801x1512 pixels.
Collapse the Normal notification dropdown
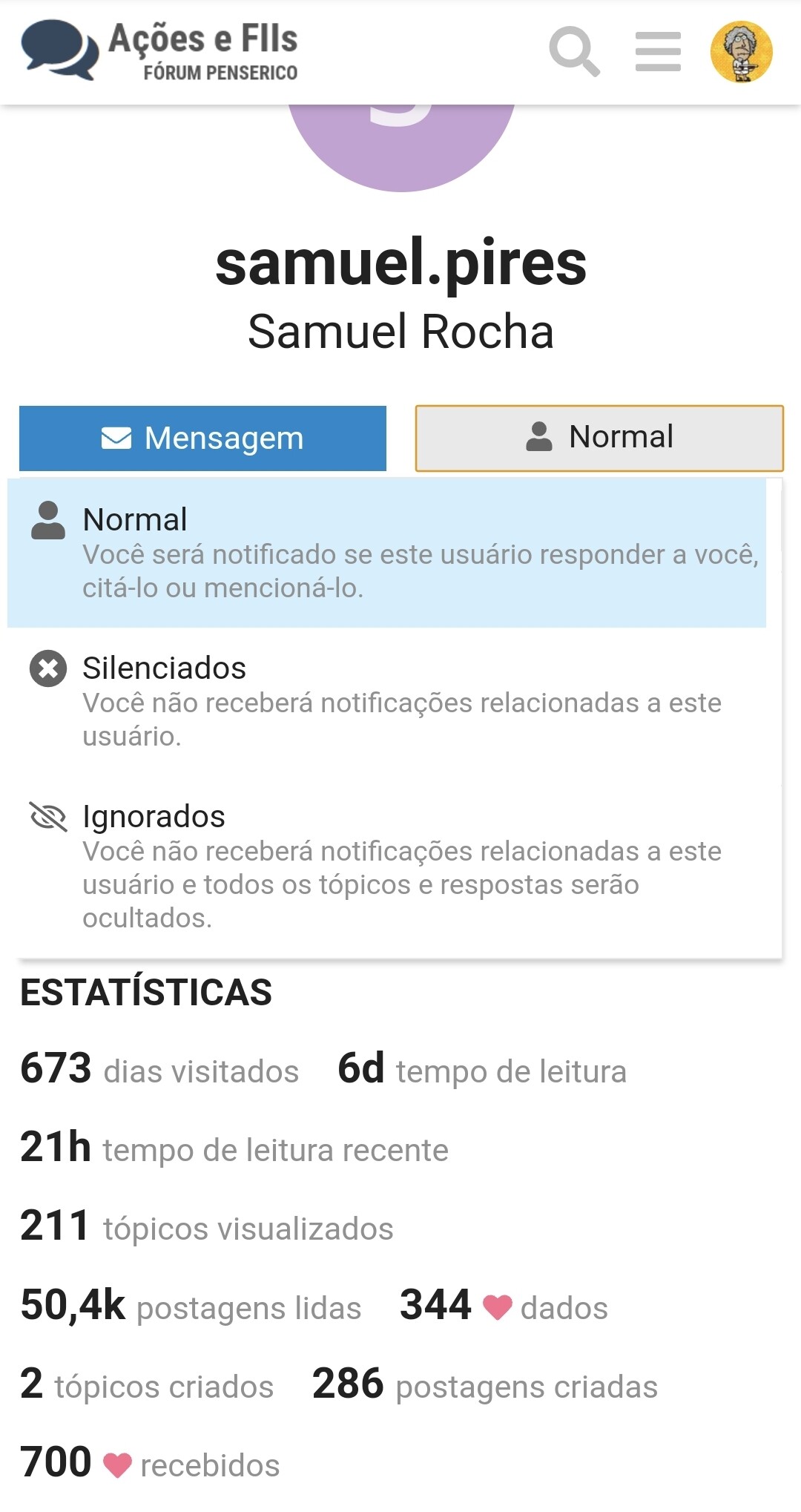[599, 438]
